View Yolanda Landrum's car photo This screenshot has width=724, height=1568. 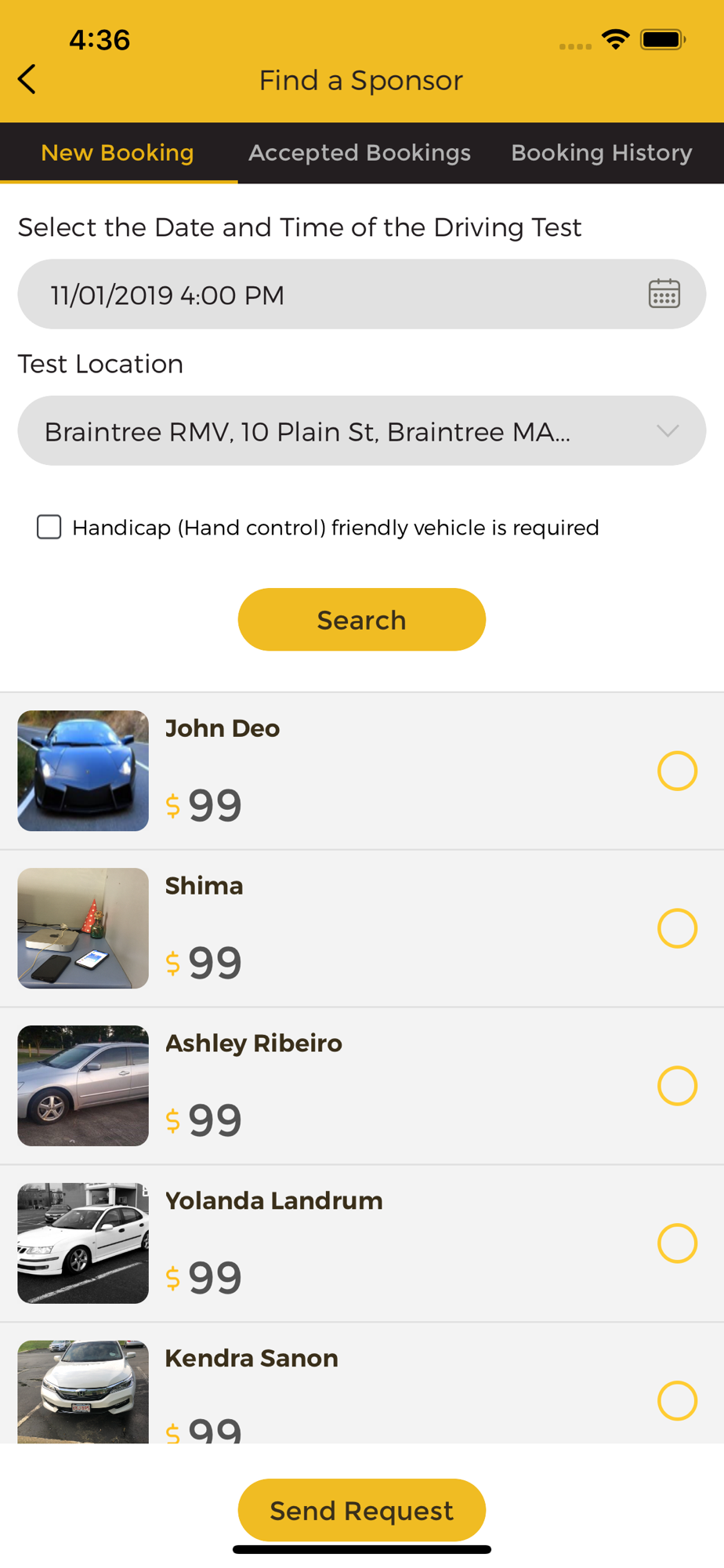point(83,1243)
